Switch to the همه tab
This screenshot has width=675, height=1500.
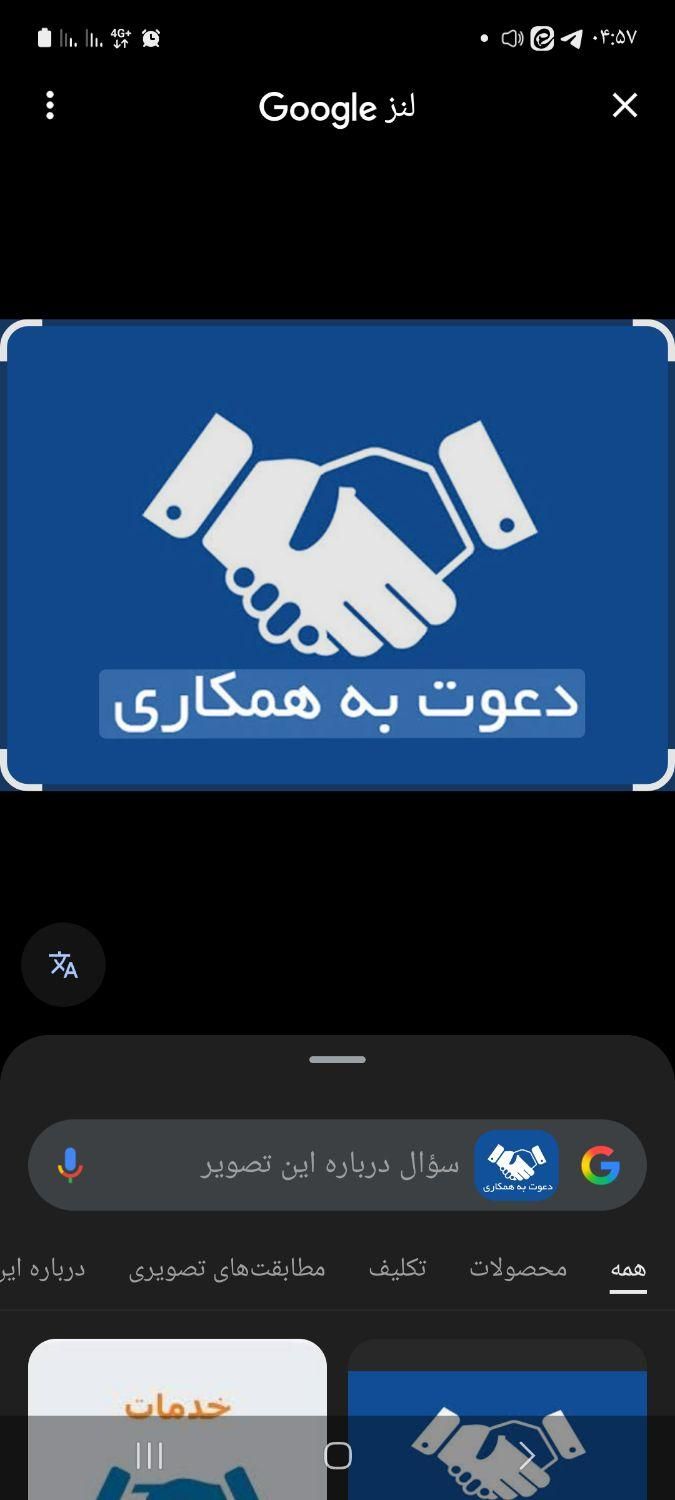tap(628, 1268)
